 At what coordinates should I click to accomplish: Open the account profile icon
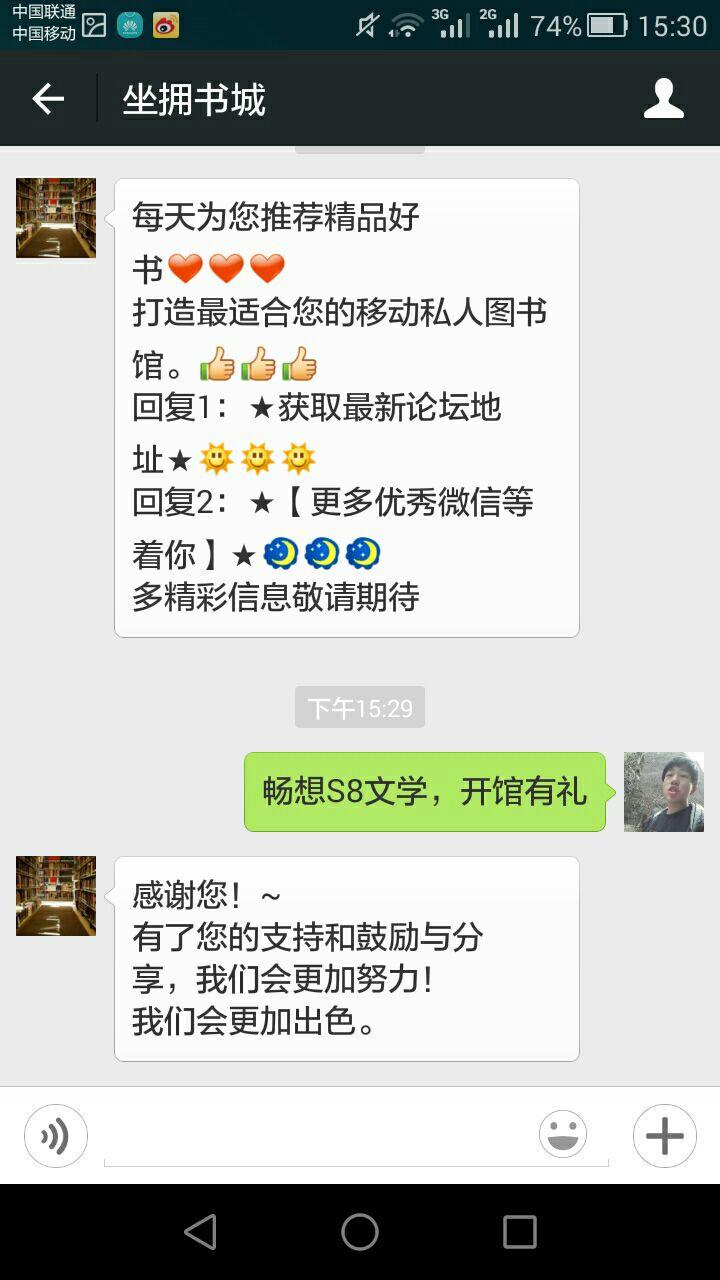point(663,99)
